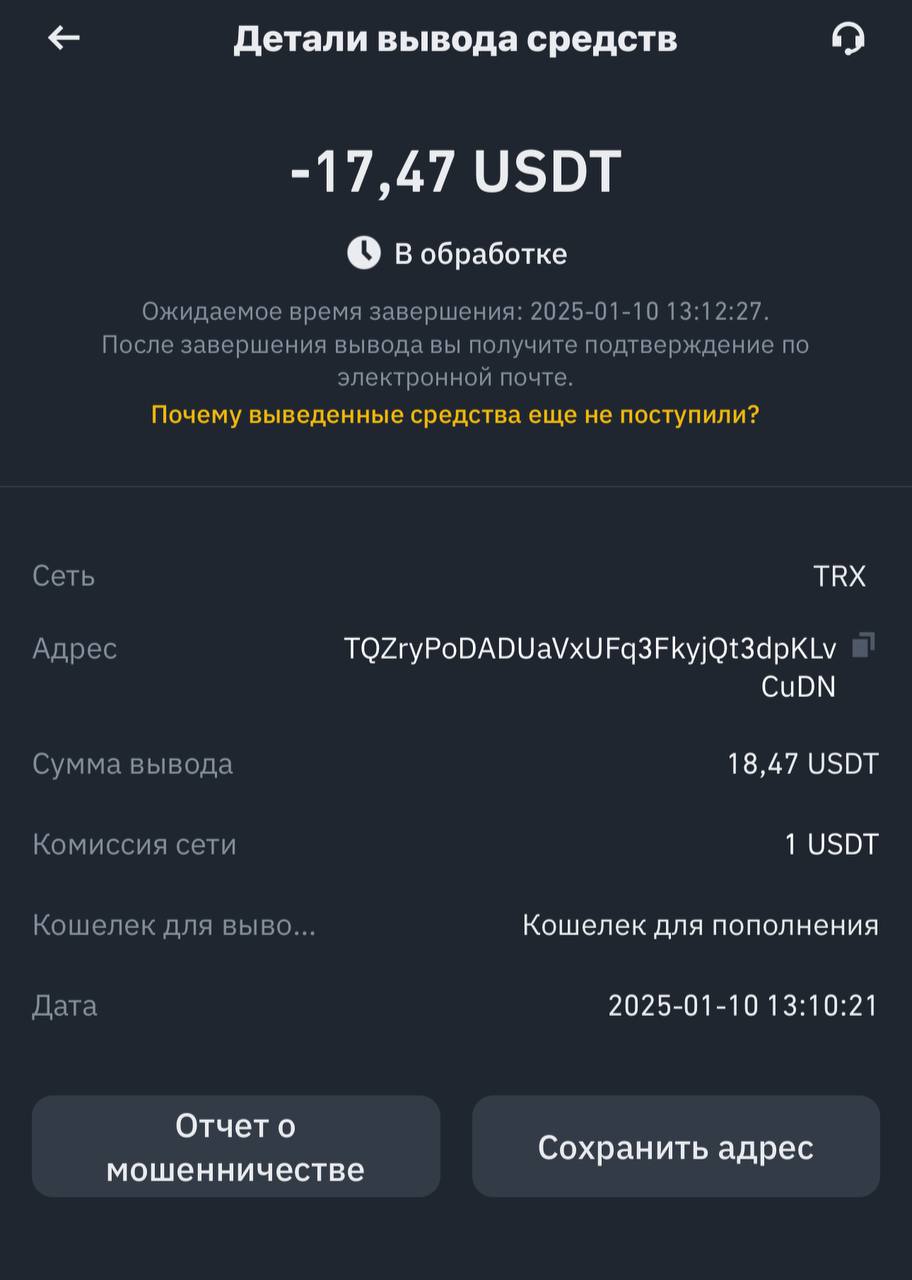Select 'Сохранить адрес' button

tap(676, 1147)
